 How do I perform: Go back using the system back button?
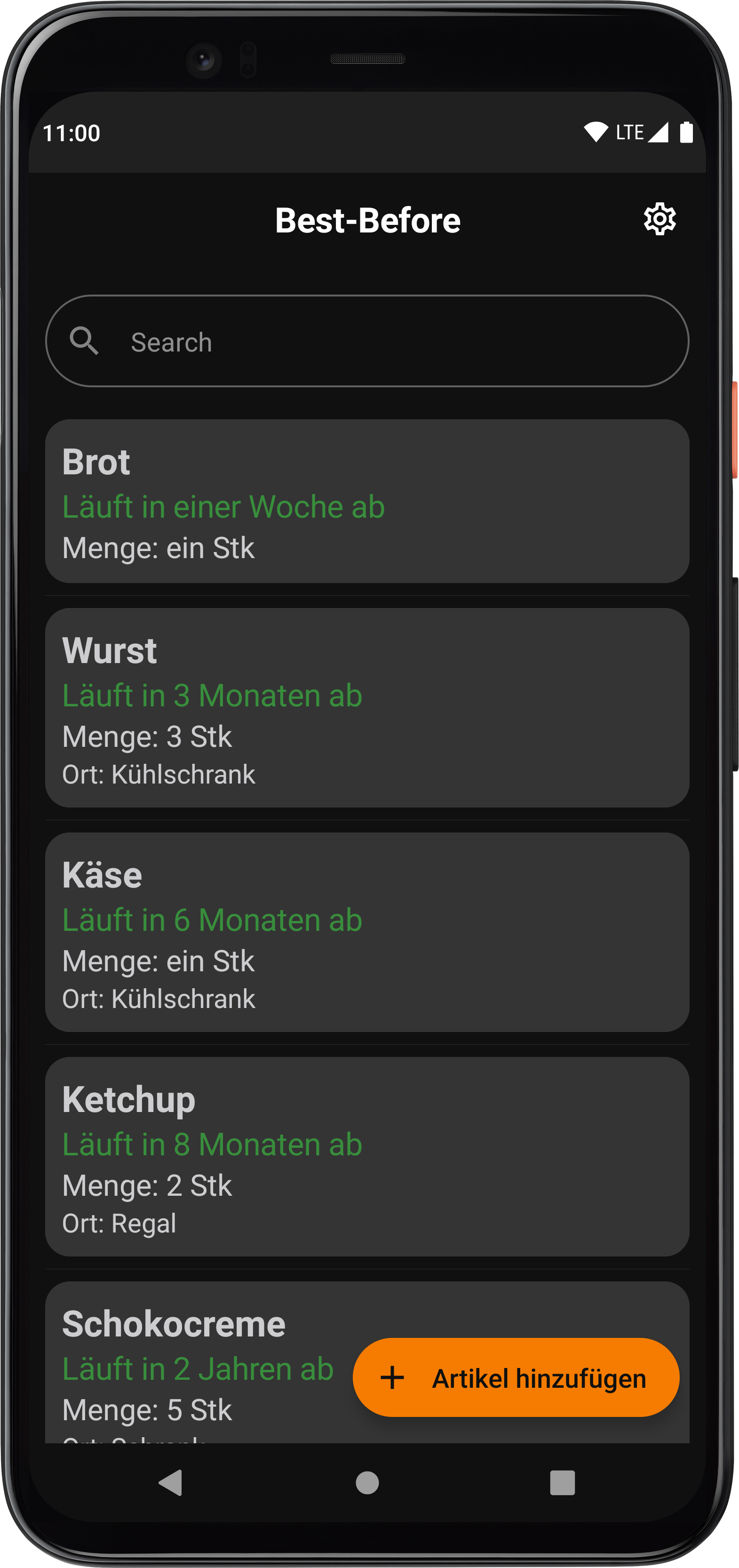click(x=171, y=1483)
